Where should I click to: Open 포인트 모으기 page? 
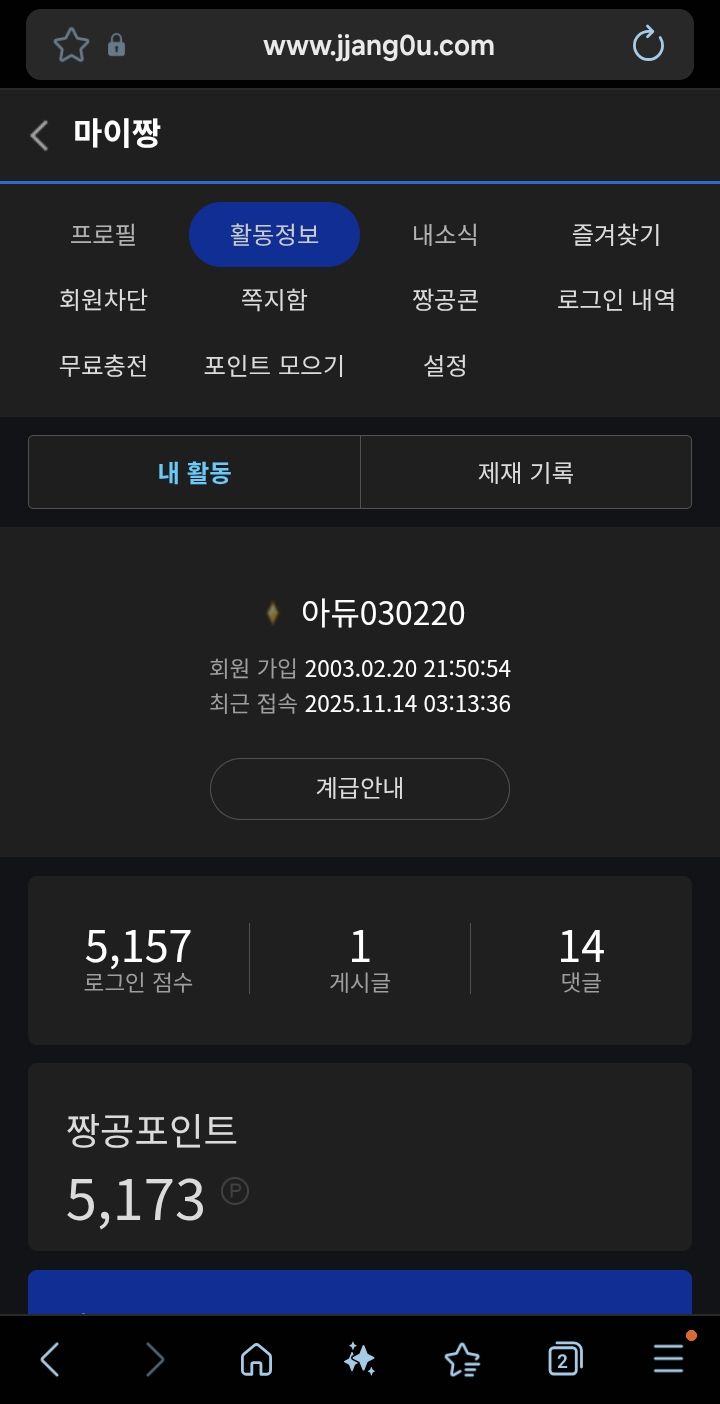click(274, 365)
